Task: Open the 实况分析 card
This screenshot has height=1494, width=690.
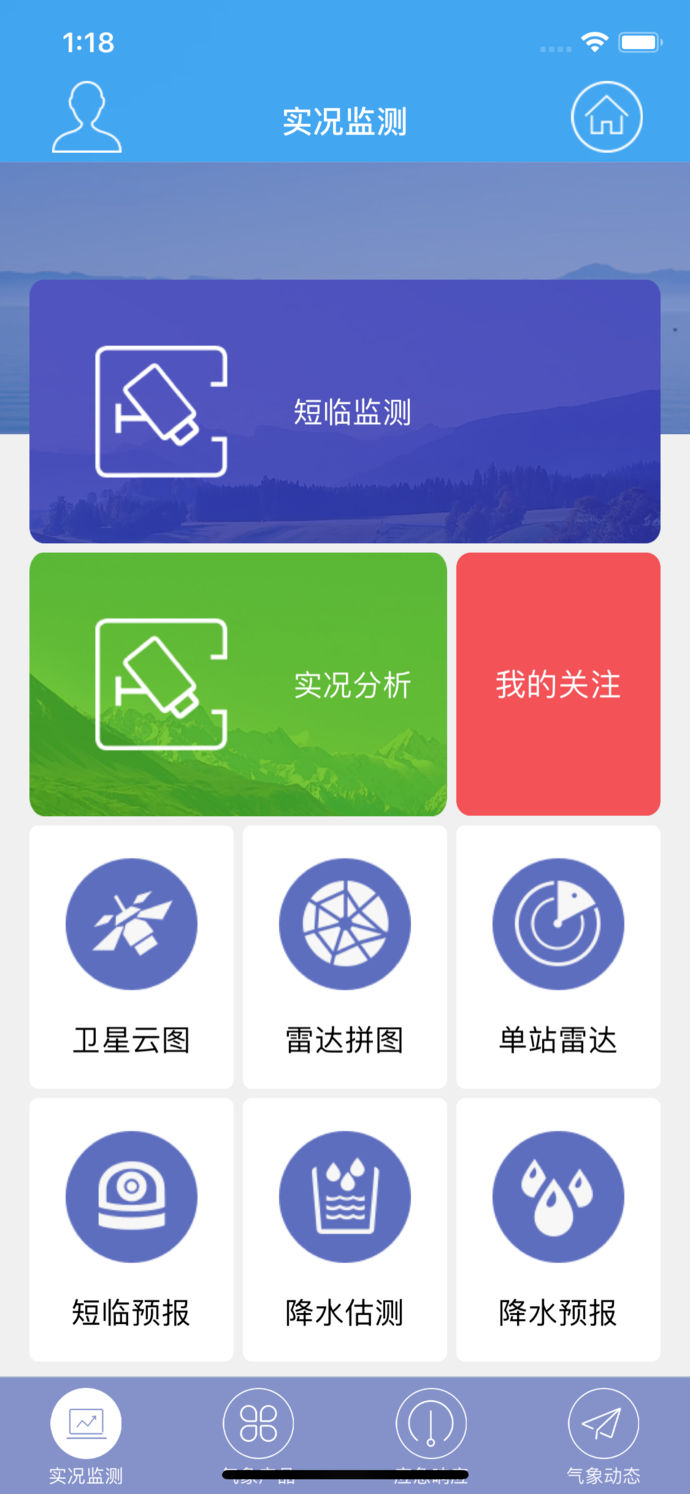Action: pos(238,684)
